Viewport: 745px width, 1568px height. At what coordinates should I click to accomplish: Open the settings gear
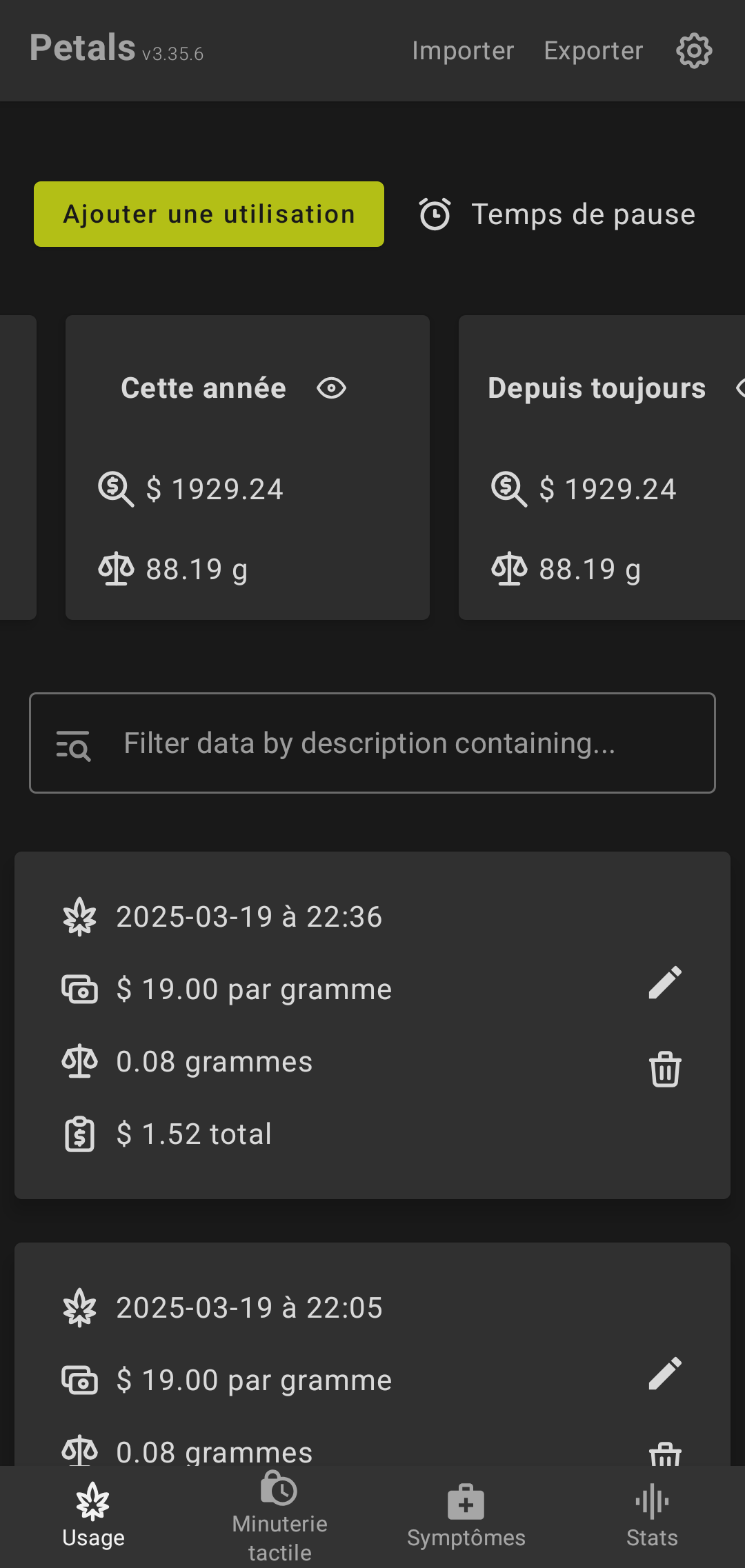[x=694, y=50]
